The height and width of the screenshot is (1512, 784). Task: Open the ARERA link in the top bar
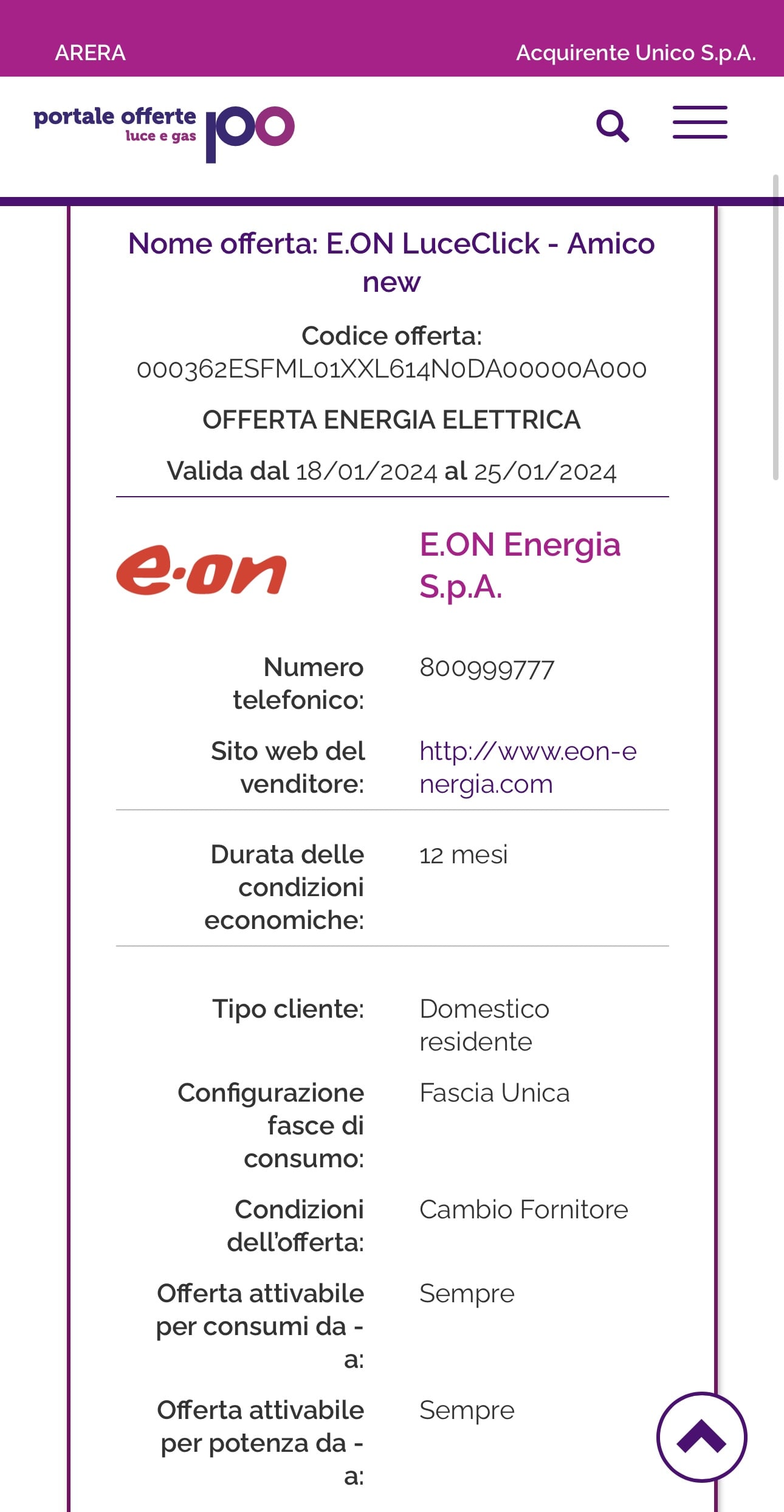click(90, 53)
